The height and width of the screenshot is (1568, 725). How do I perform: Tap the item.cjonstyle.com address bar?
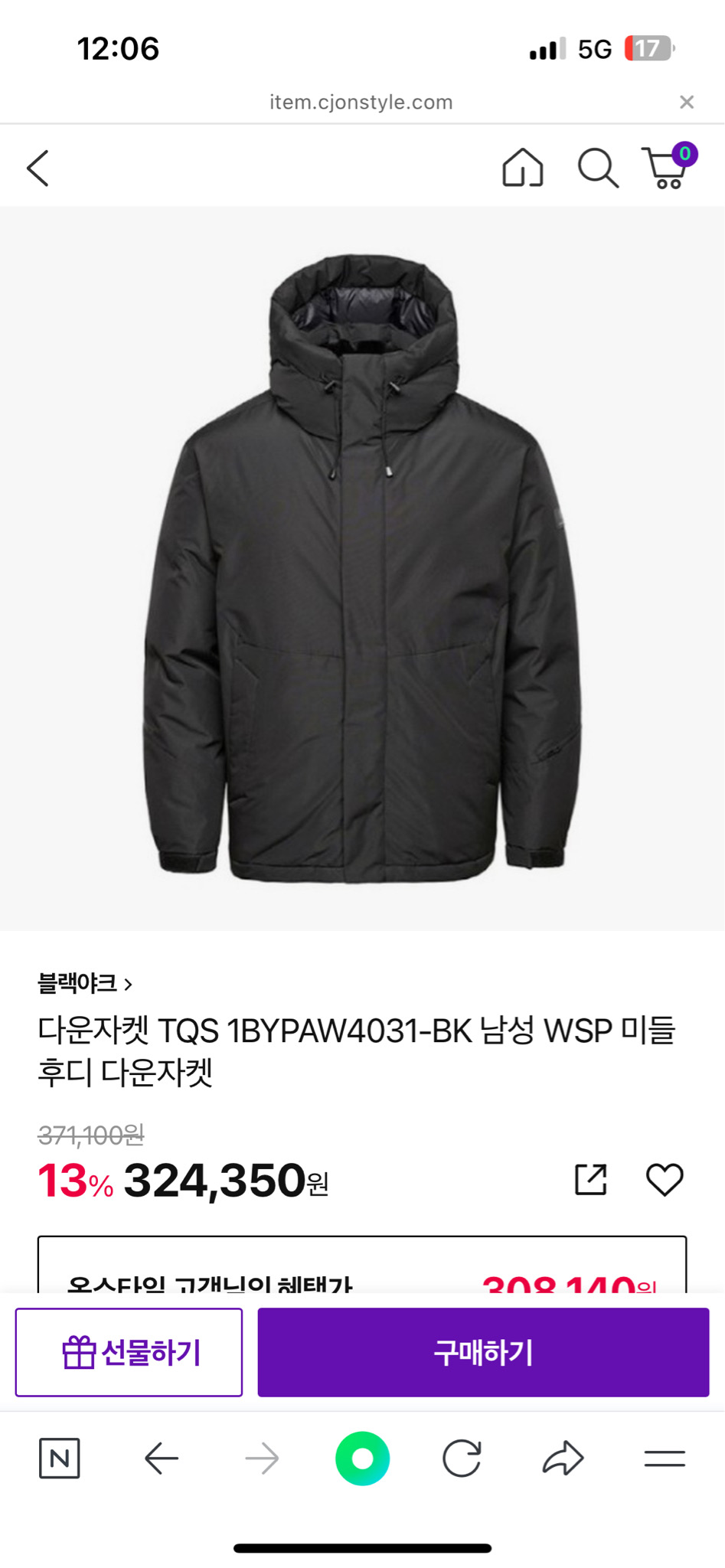tap(362, 102)
